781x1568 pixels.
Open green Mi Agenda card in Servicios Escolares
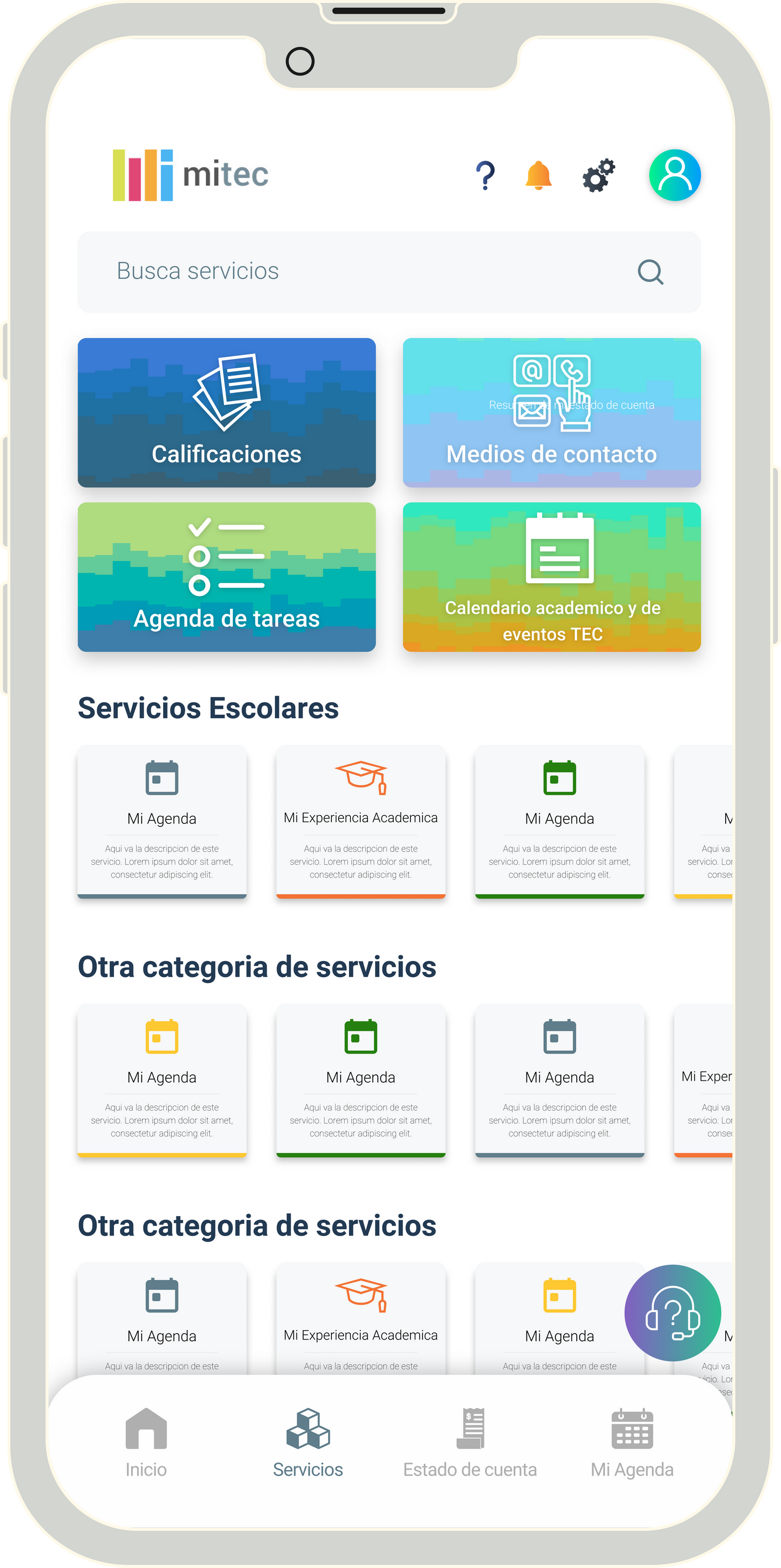(559, 821)
